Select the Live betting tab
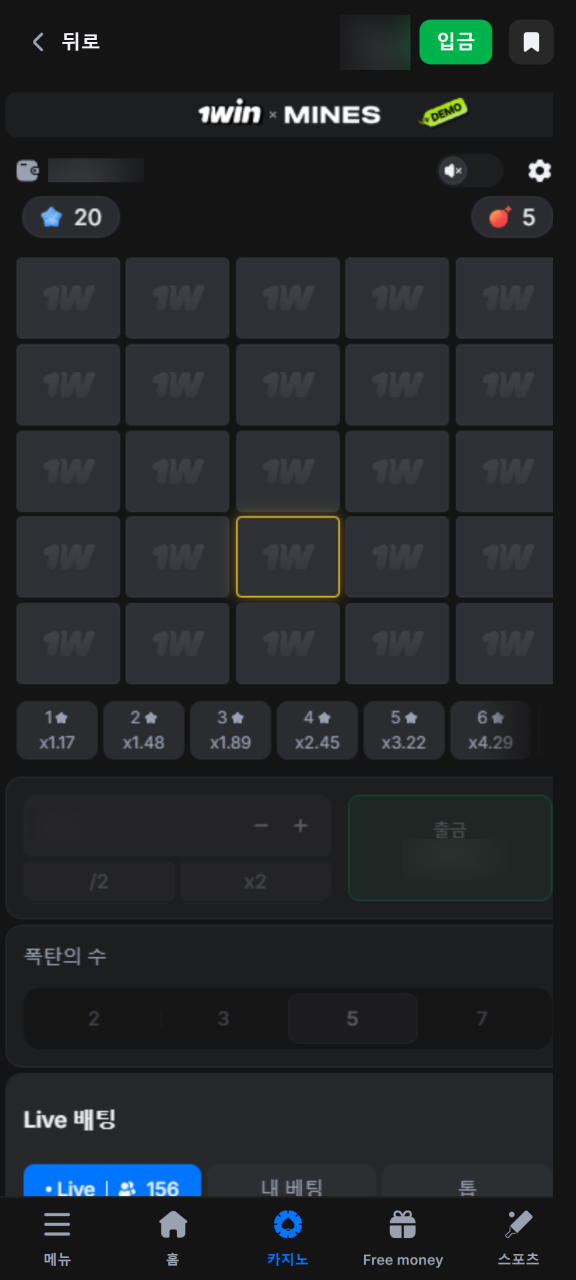 tap(112, 1187)
